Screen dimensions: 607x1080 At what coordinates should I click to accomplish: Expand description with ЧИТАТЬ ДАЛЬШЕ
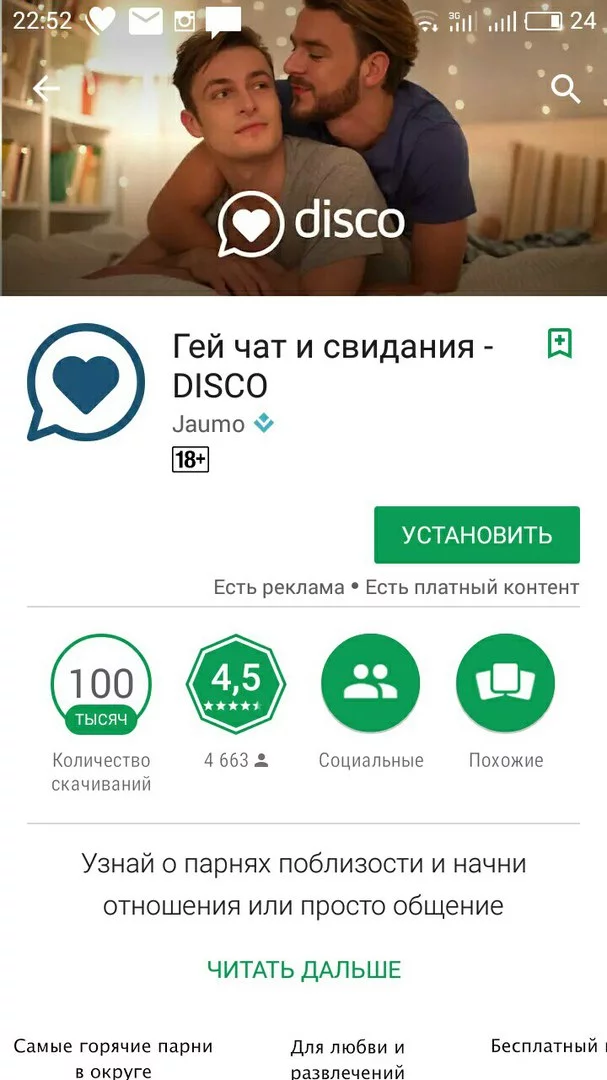(x=304, y=969)
